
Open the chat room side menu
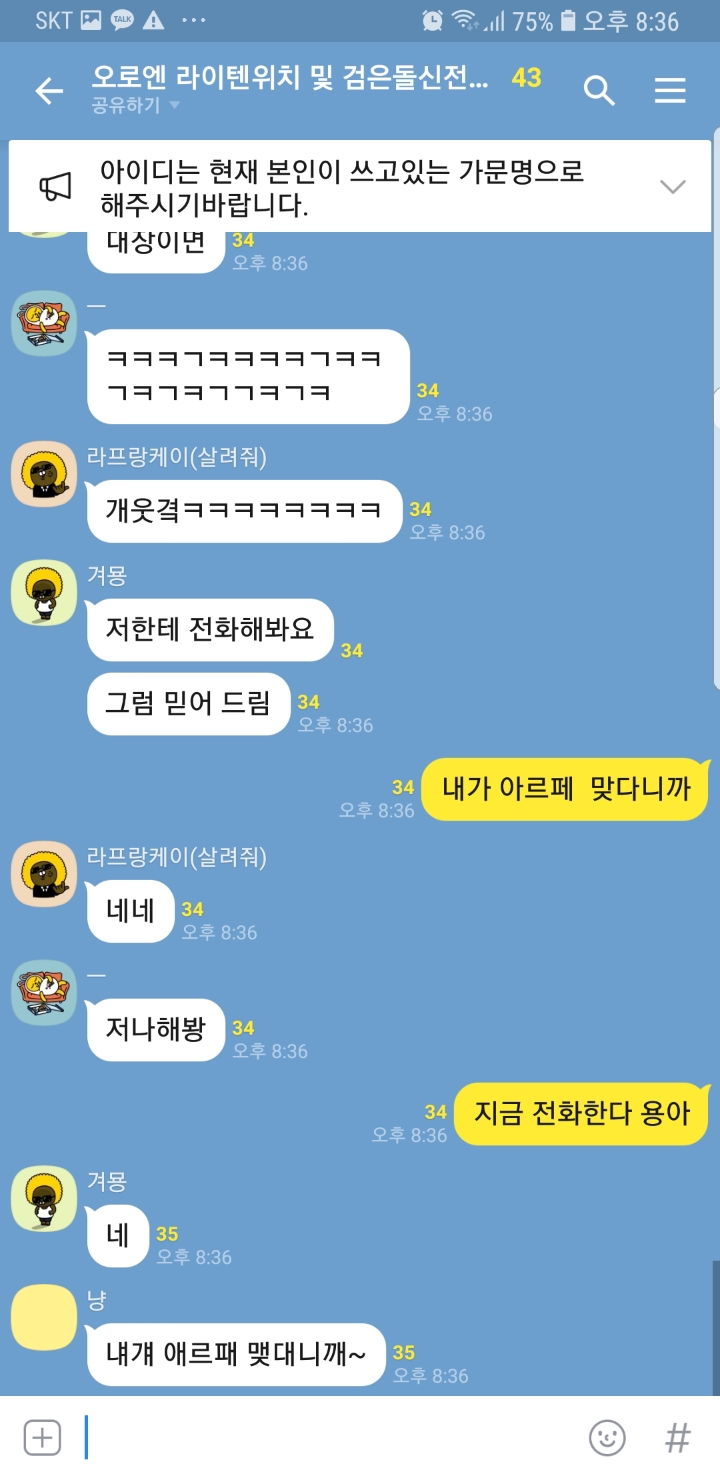tap(670, 91)
